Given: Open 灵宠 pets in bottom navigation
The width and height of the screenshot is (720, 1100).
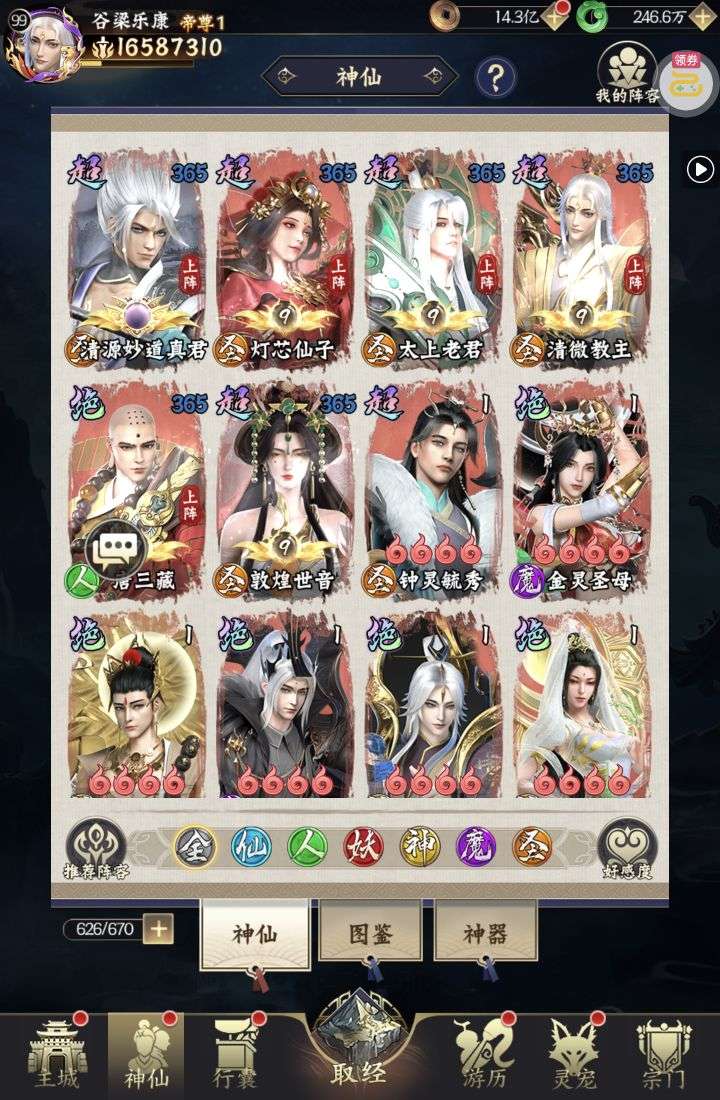Looking at the screenshot, I should click(572, 1055).
